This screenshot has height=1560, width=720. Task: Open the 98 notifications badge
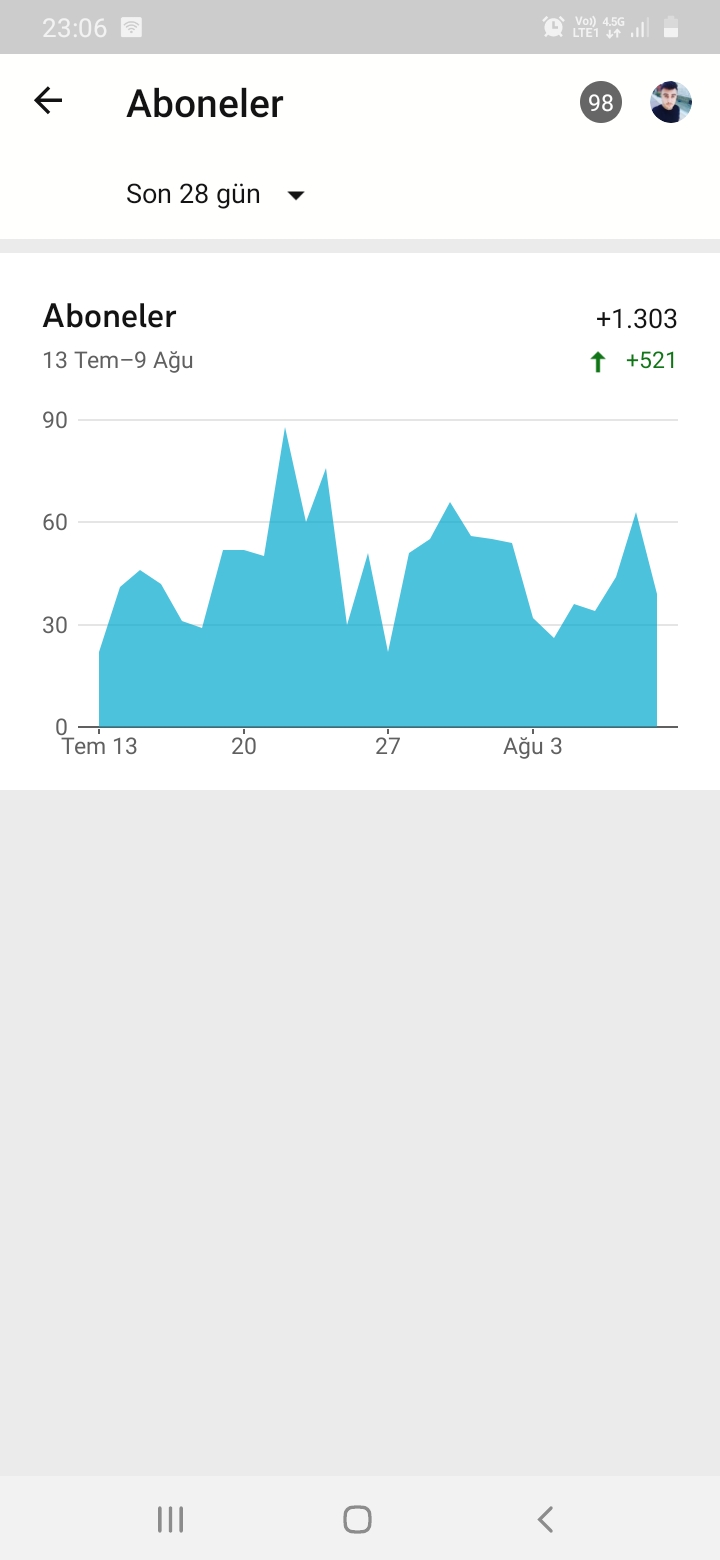[x=601, y=103]
